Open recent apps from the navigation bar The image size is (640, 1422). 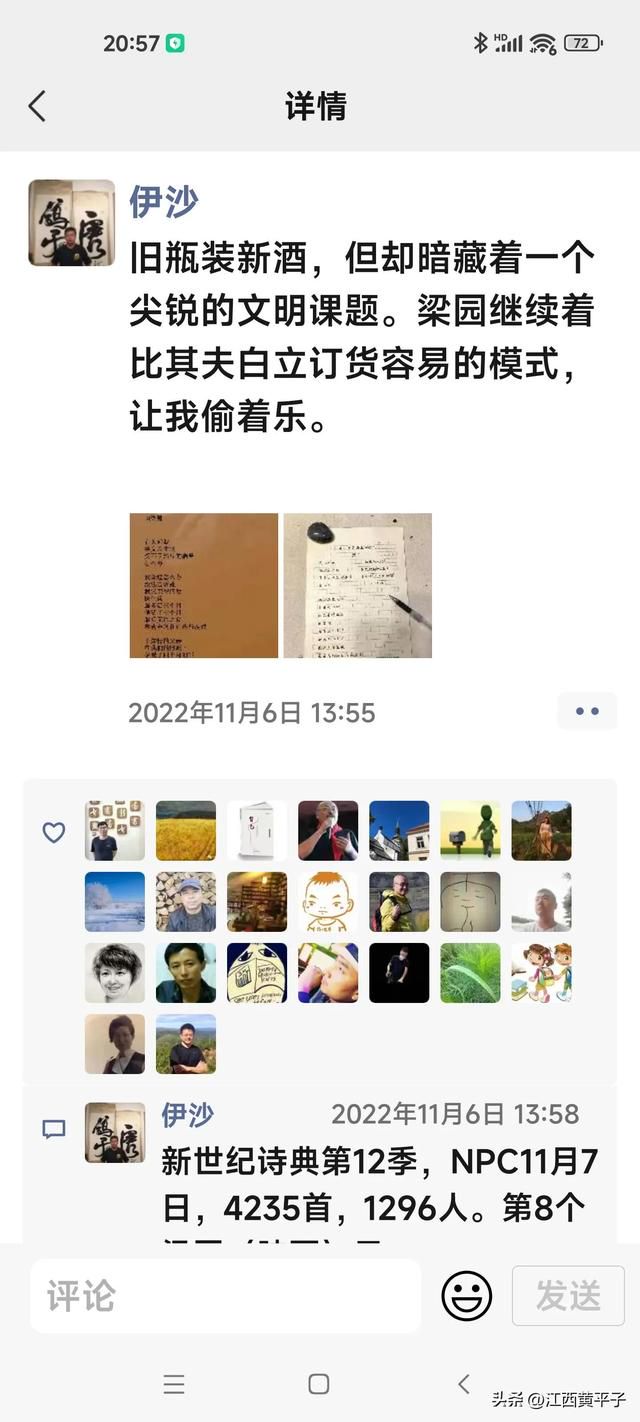tap(174, 1384)
